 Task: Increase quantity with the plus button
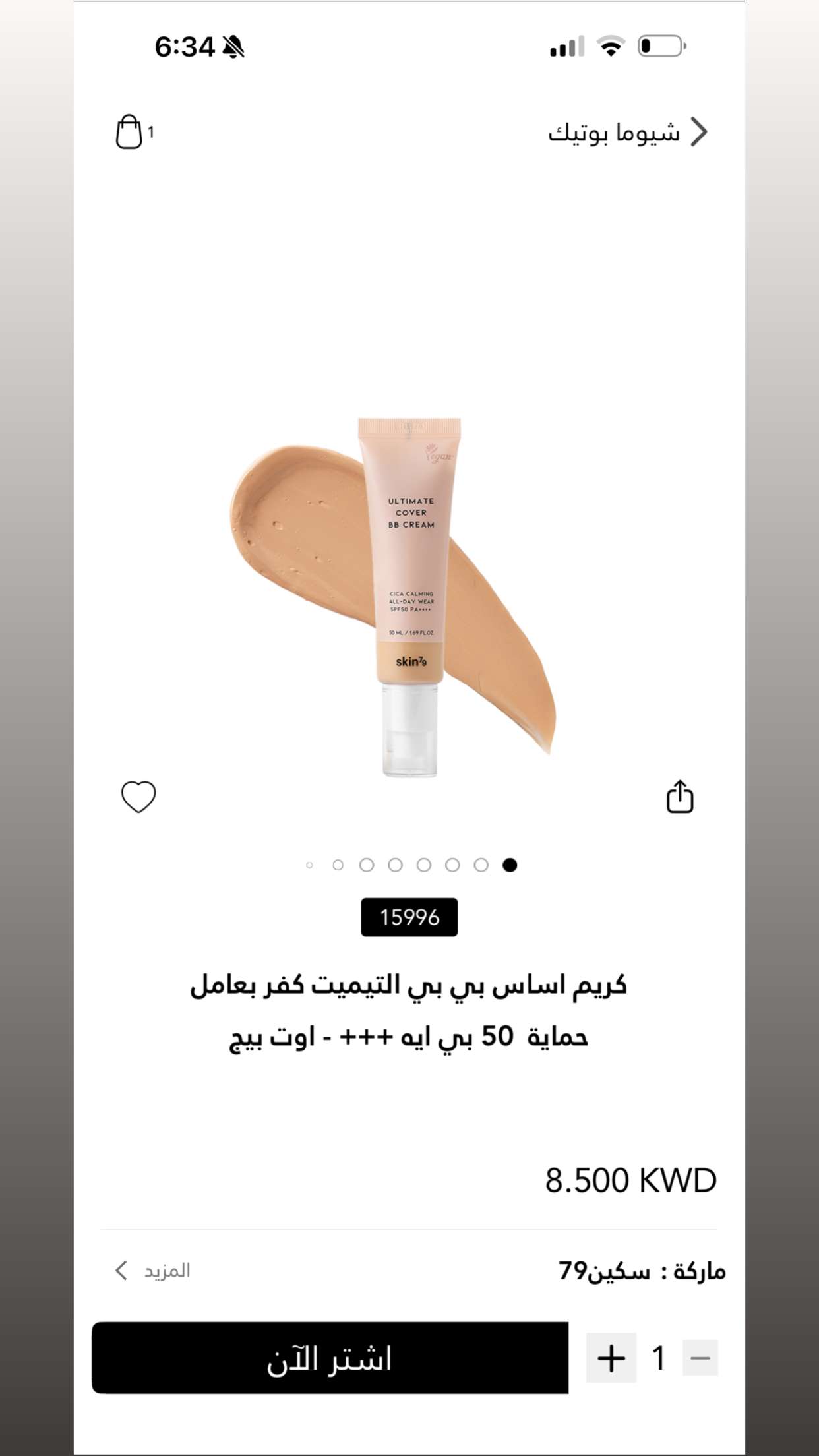[611, 1358]
